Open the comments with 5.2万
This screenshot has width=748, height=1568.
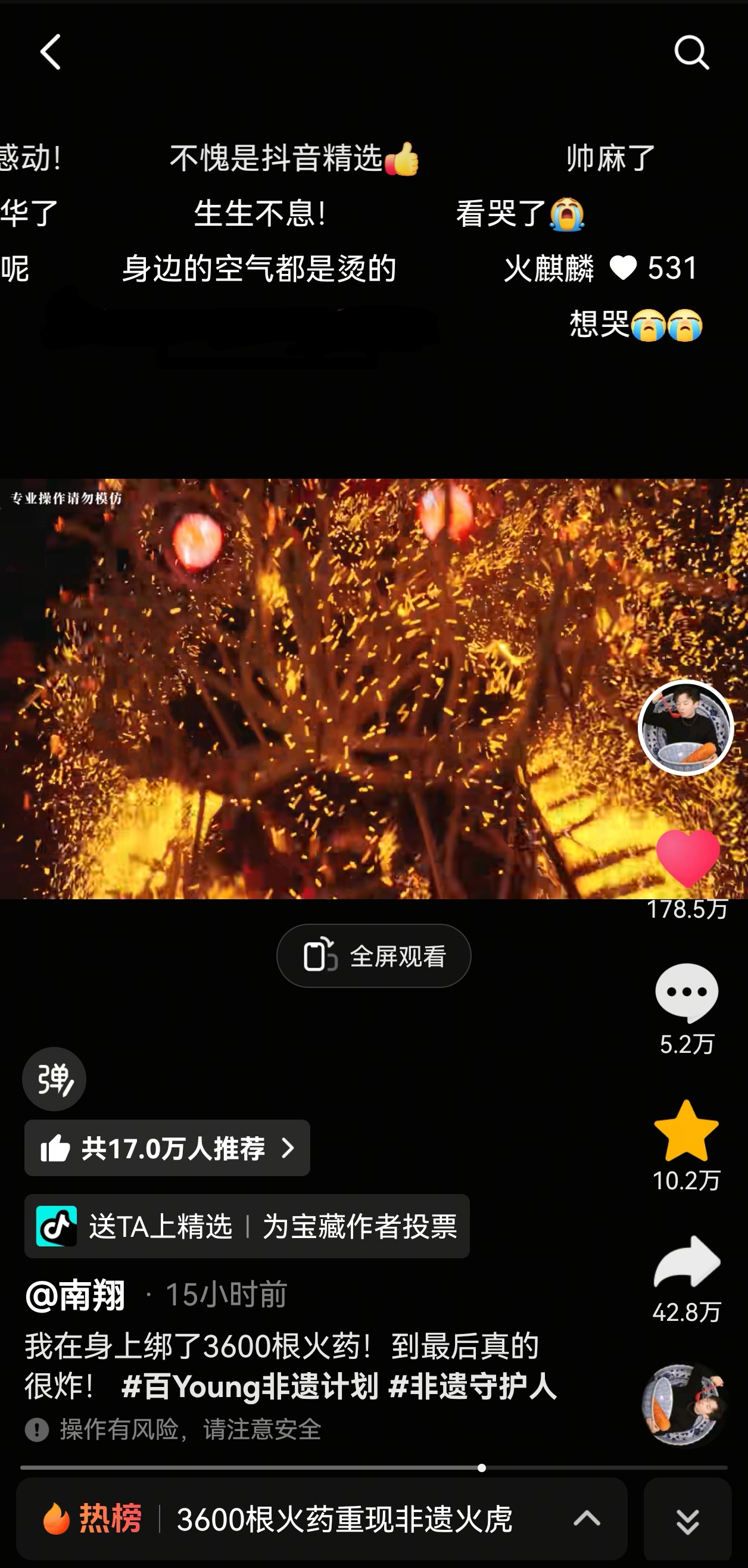click(x=687, y=993)
